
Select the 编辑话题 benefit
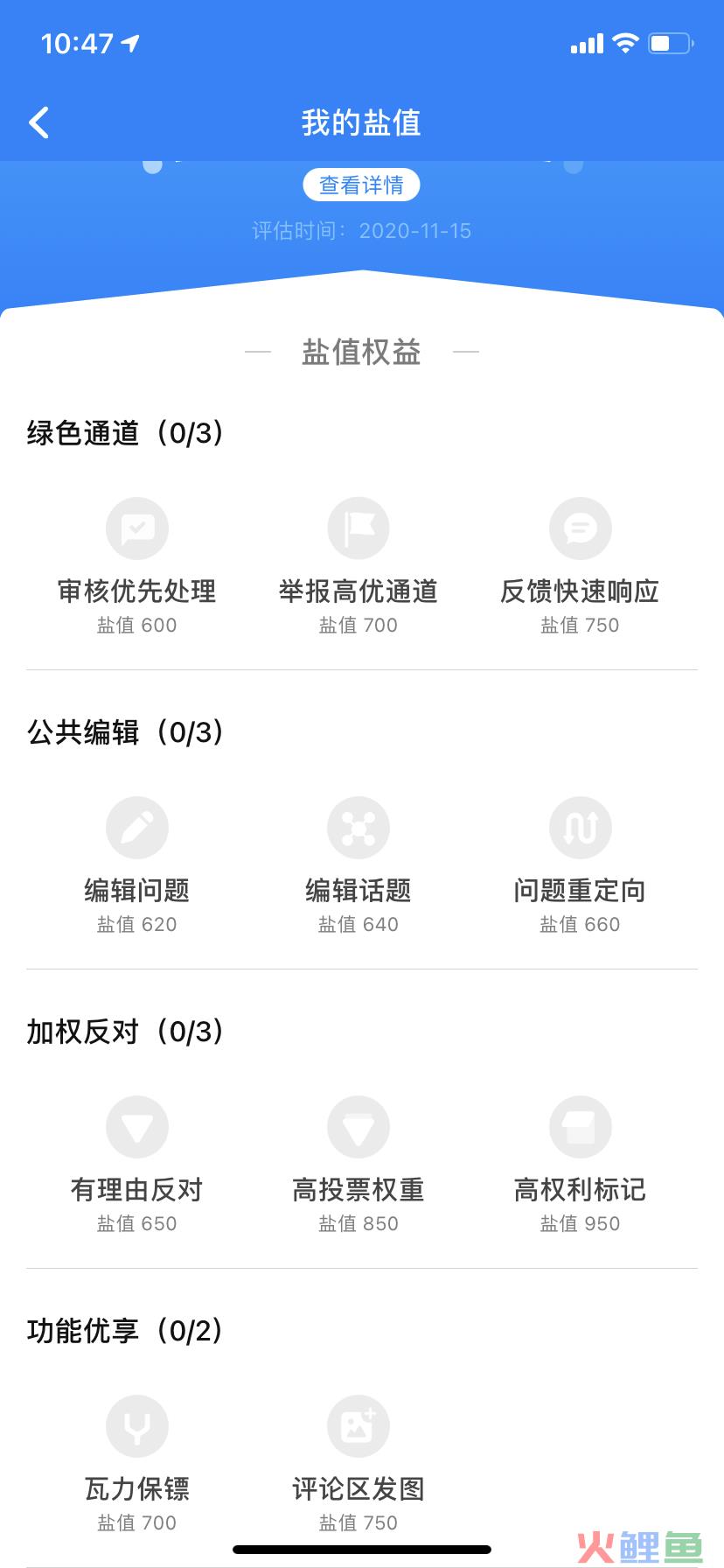[x=359, y=864]
